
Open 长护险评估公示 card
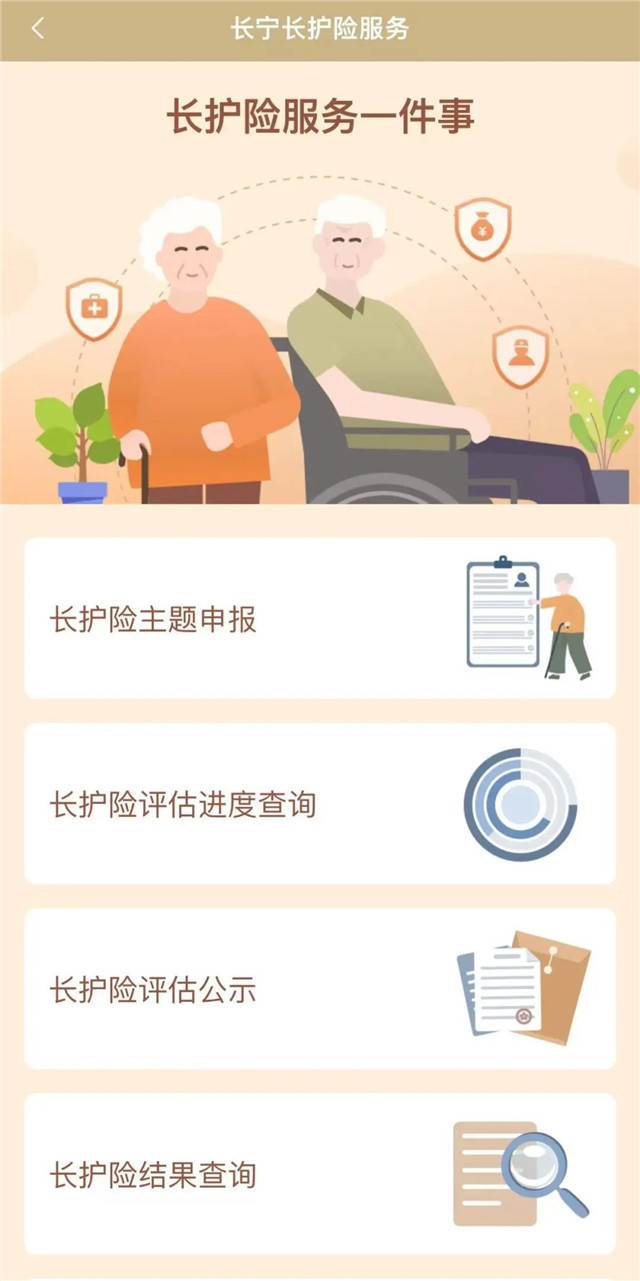coord(320,988)
